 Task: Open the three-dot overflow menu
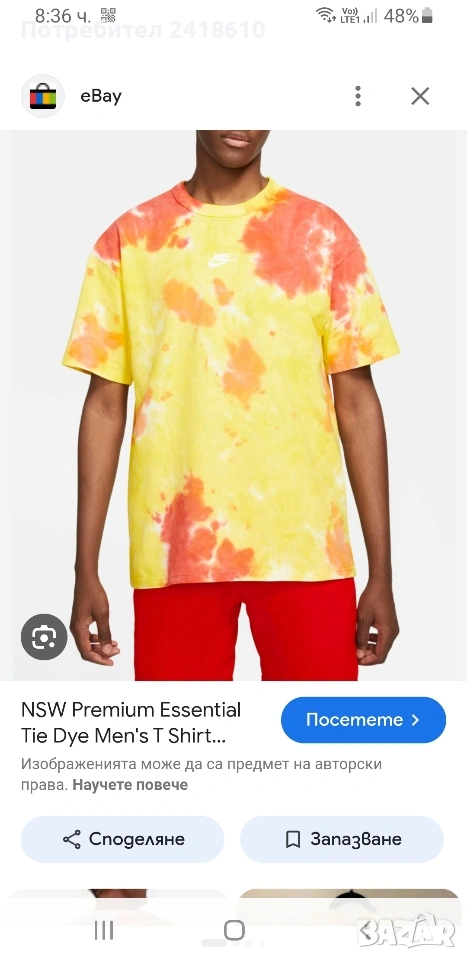[358, 96]
